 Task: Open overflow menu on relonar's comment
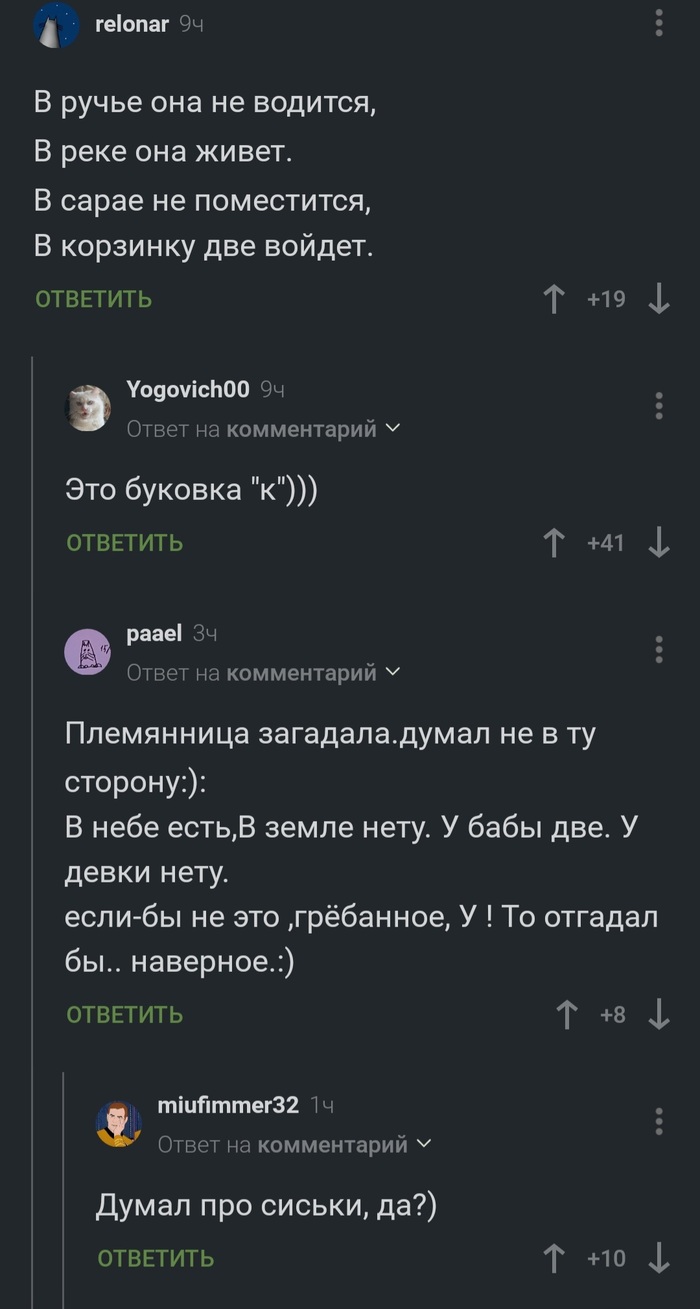click(x=659, y=23)
